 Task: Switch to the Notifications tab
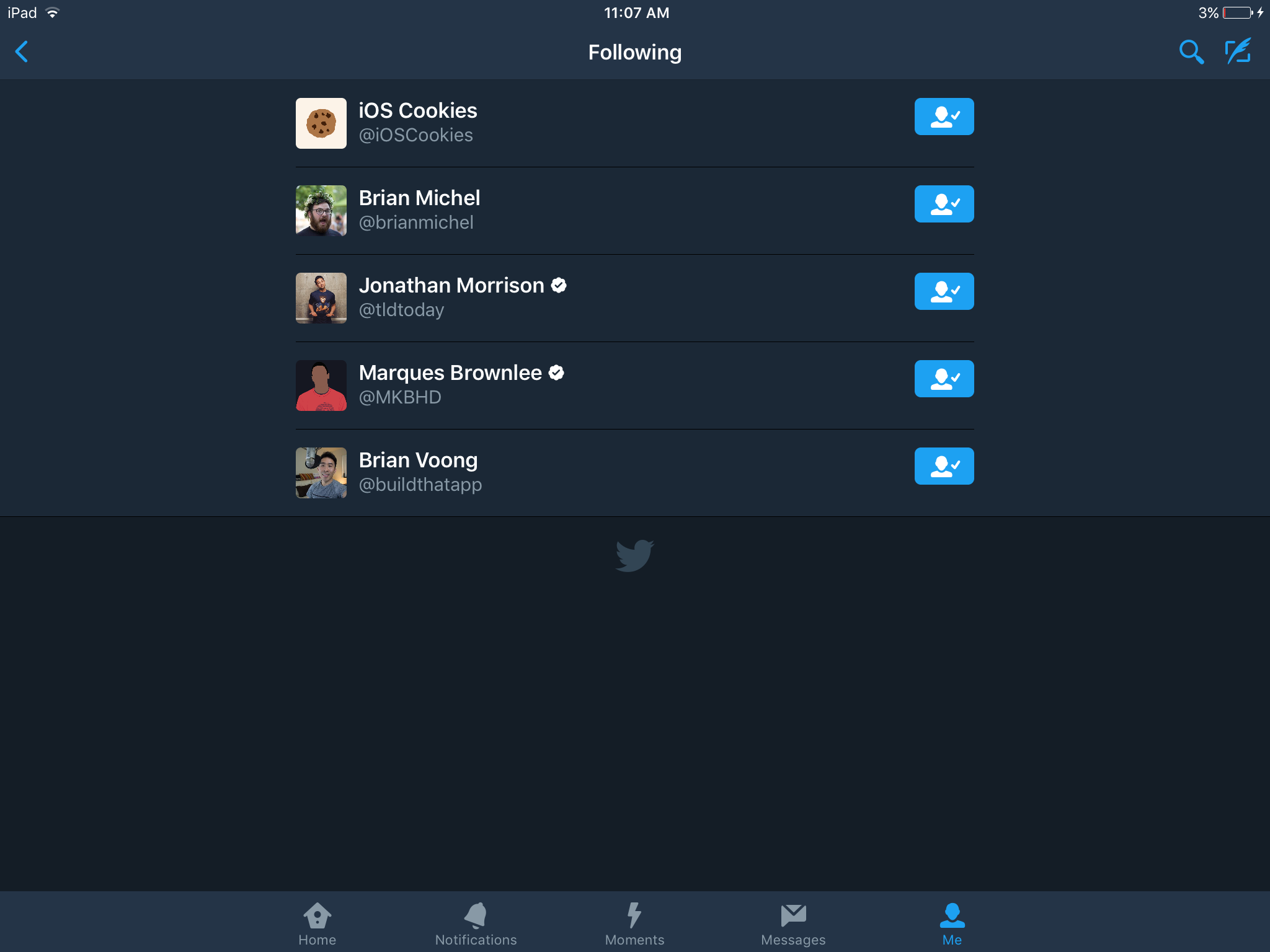[x=476, y=923]
